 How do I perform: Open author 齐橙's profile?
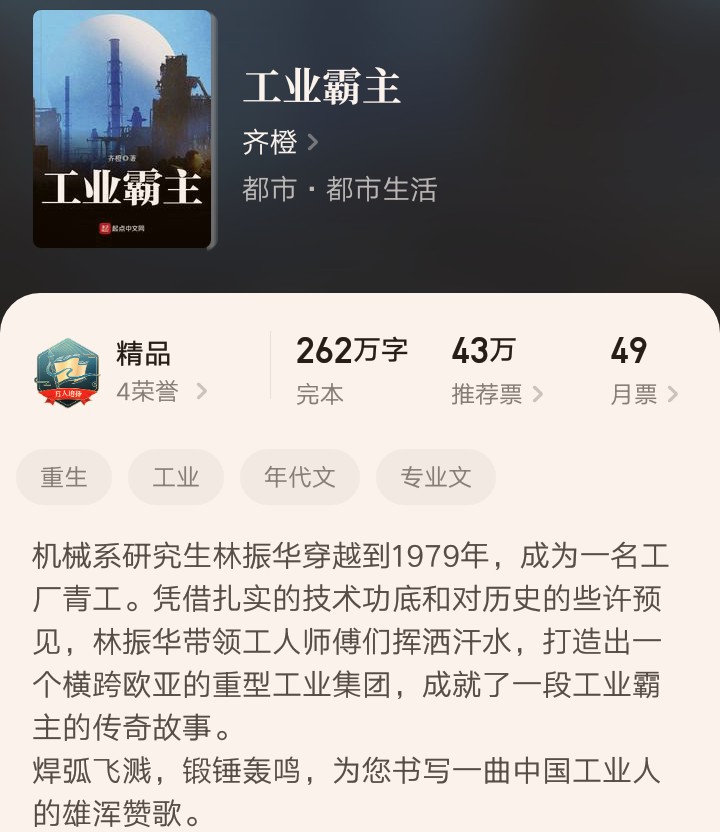pyautogui.click(x=270, y=141)
